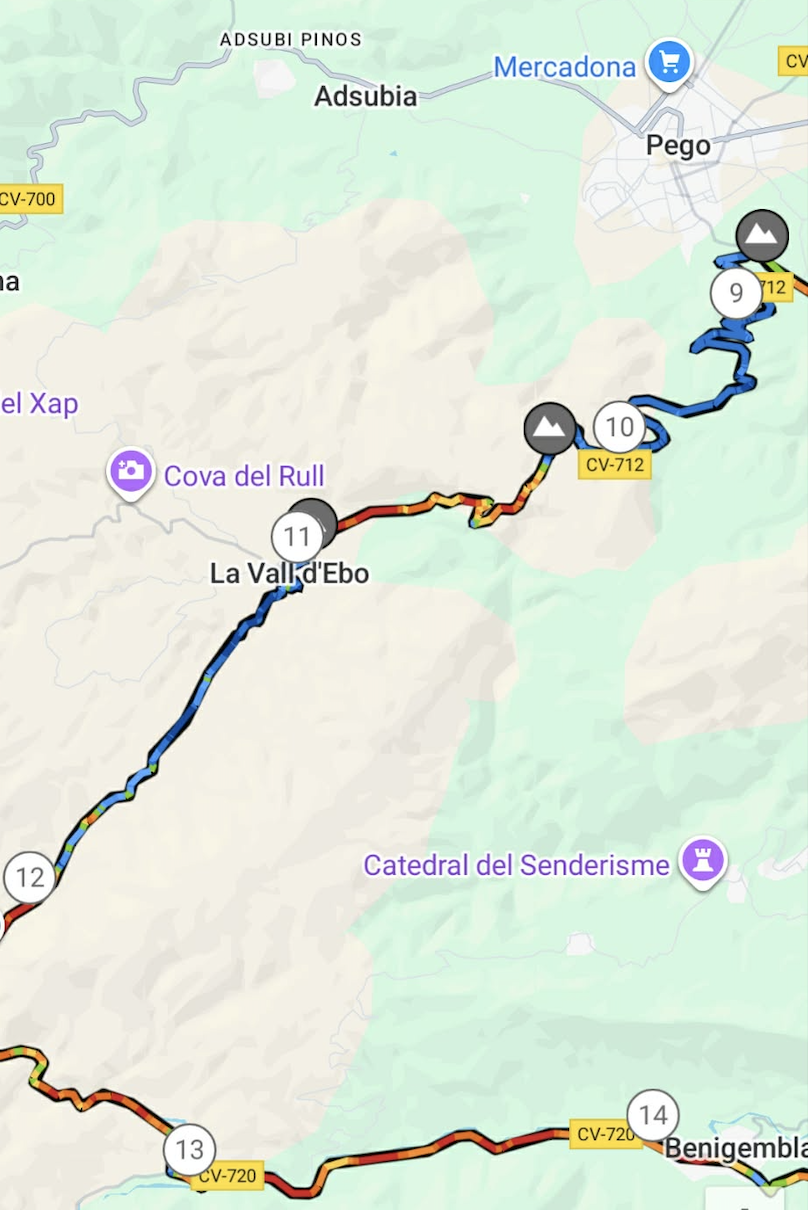Open the Mercadona shopping marker
The image size is (808, 1210).
[x=669, y=64]
